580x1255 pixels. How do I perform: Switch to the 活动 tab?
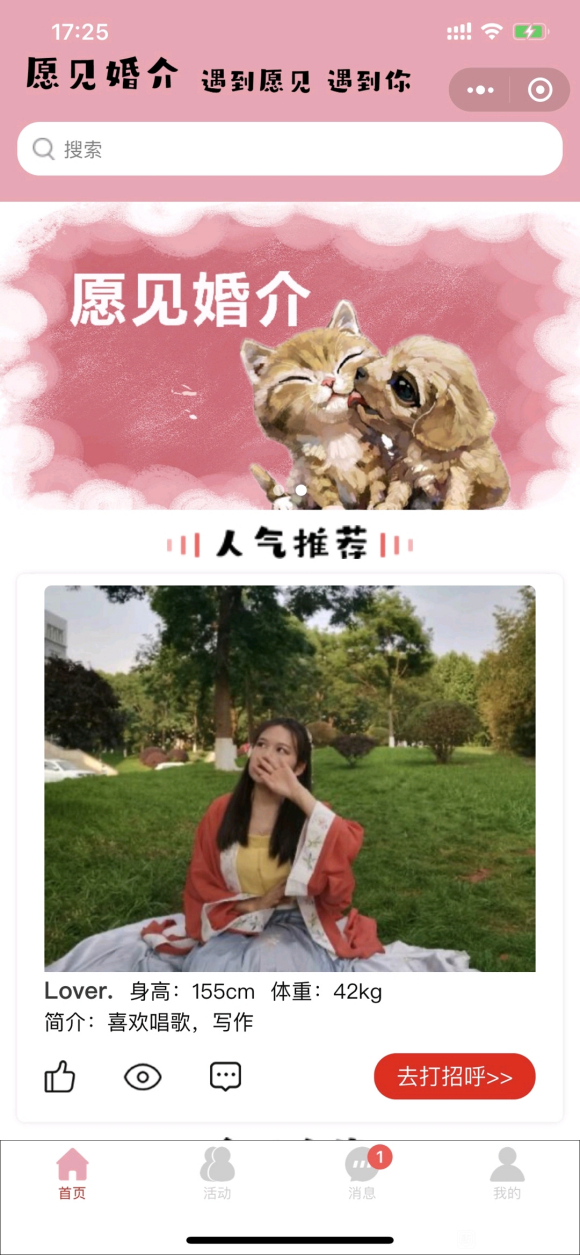coord(217,1174)
